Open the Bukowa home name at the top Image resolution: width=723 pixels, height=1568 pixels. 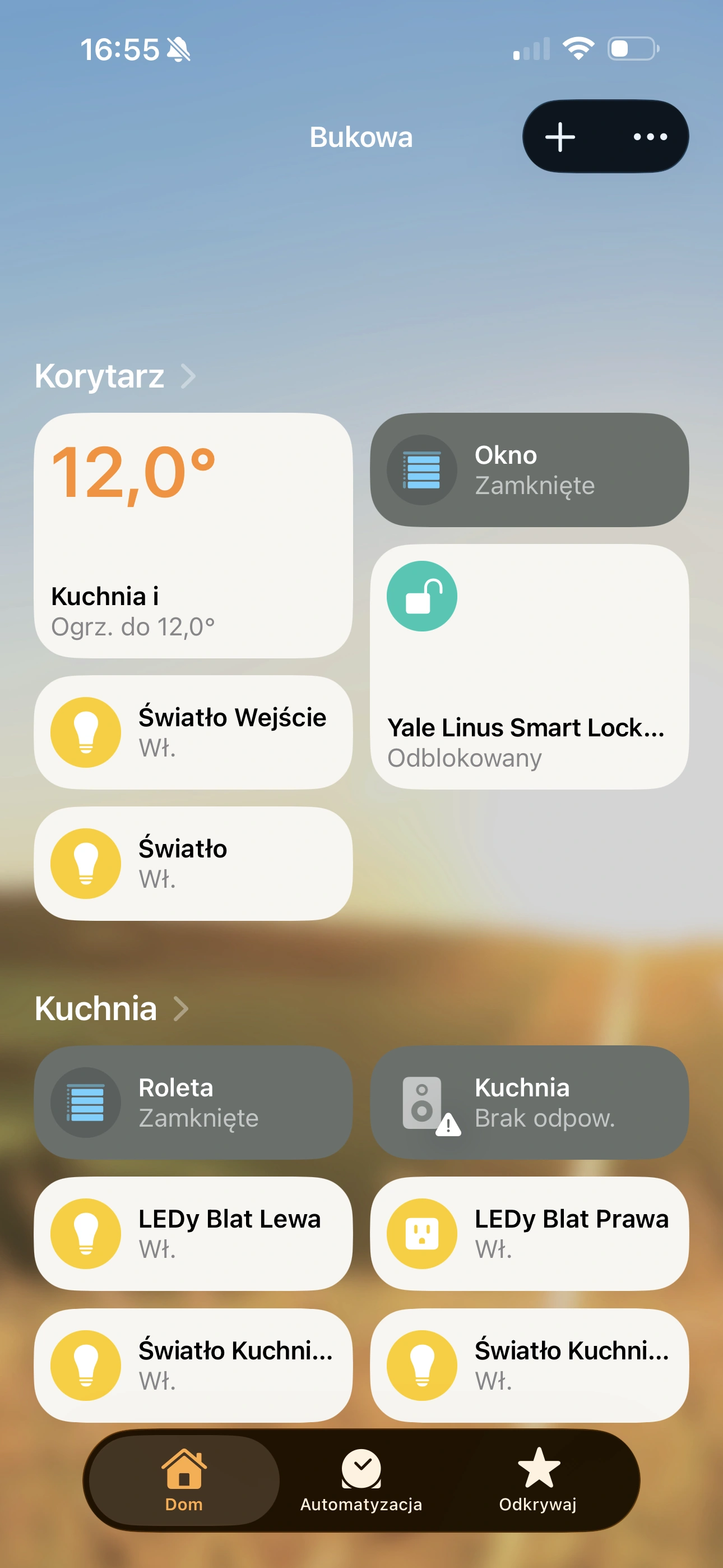coord(361,136)
